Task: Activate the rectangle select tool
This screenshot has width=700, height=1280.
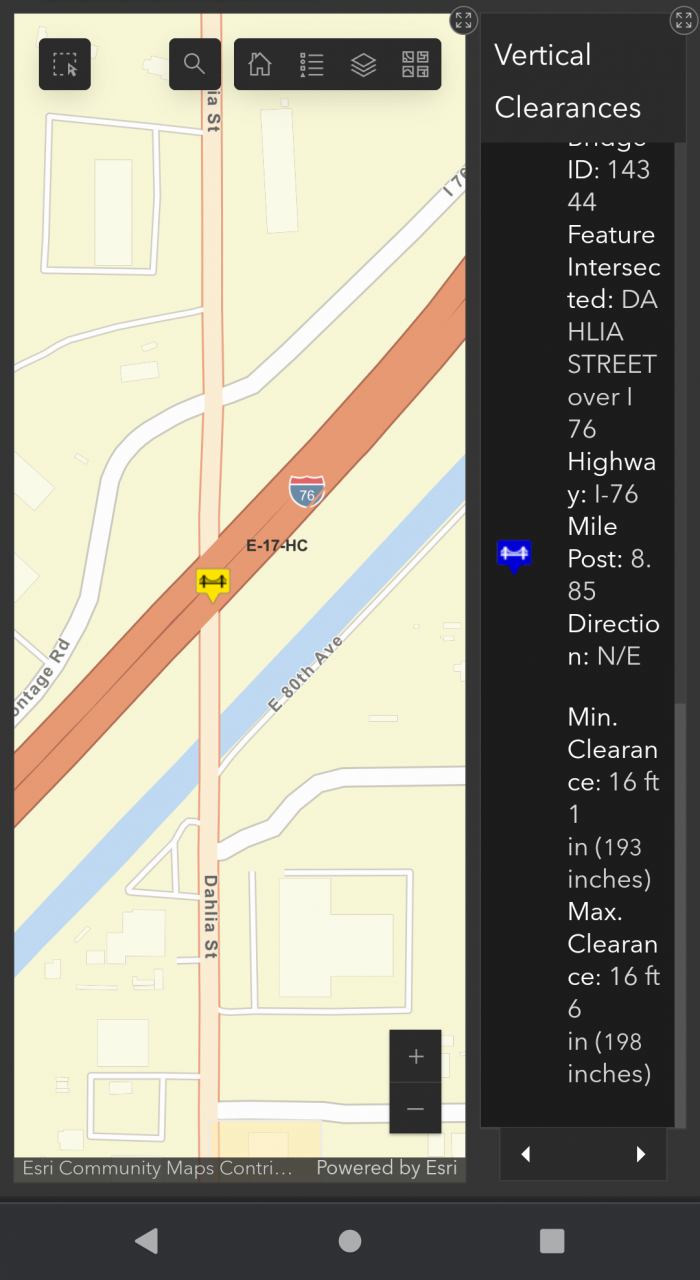Action: [65, 64]
